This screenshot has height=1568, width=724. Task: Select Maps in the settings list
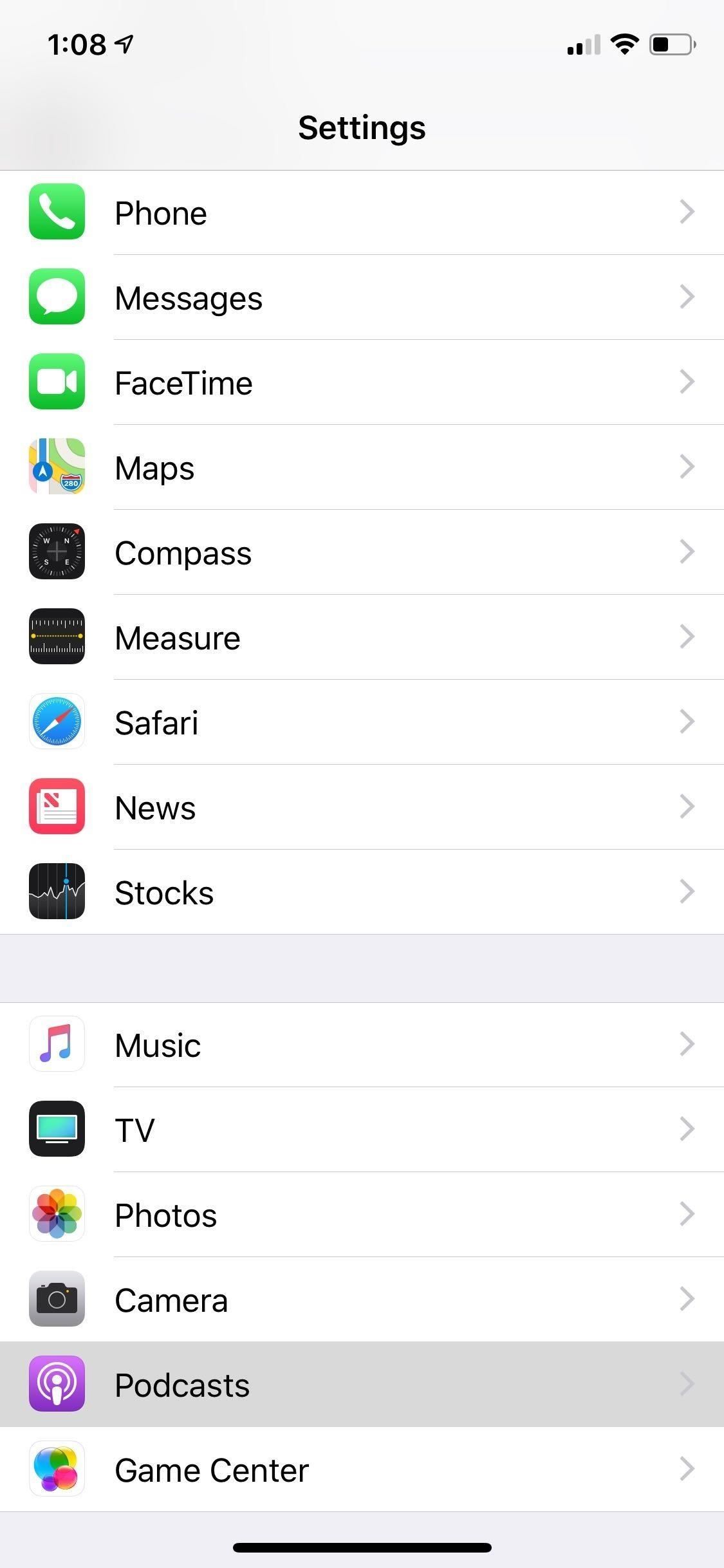tap(360, 467)
